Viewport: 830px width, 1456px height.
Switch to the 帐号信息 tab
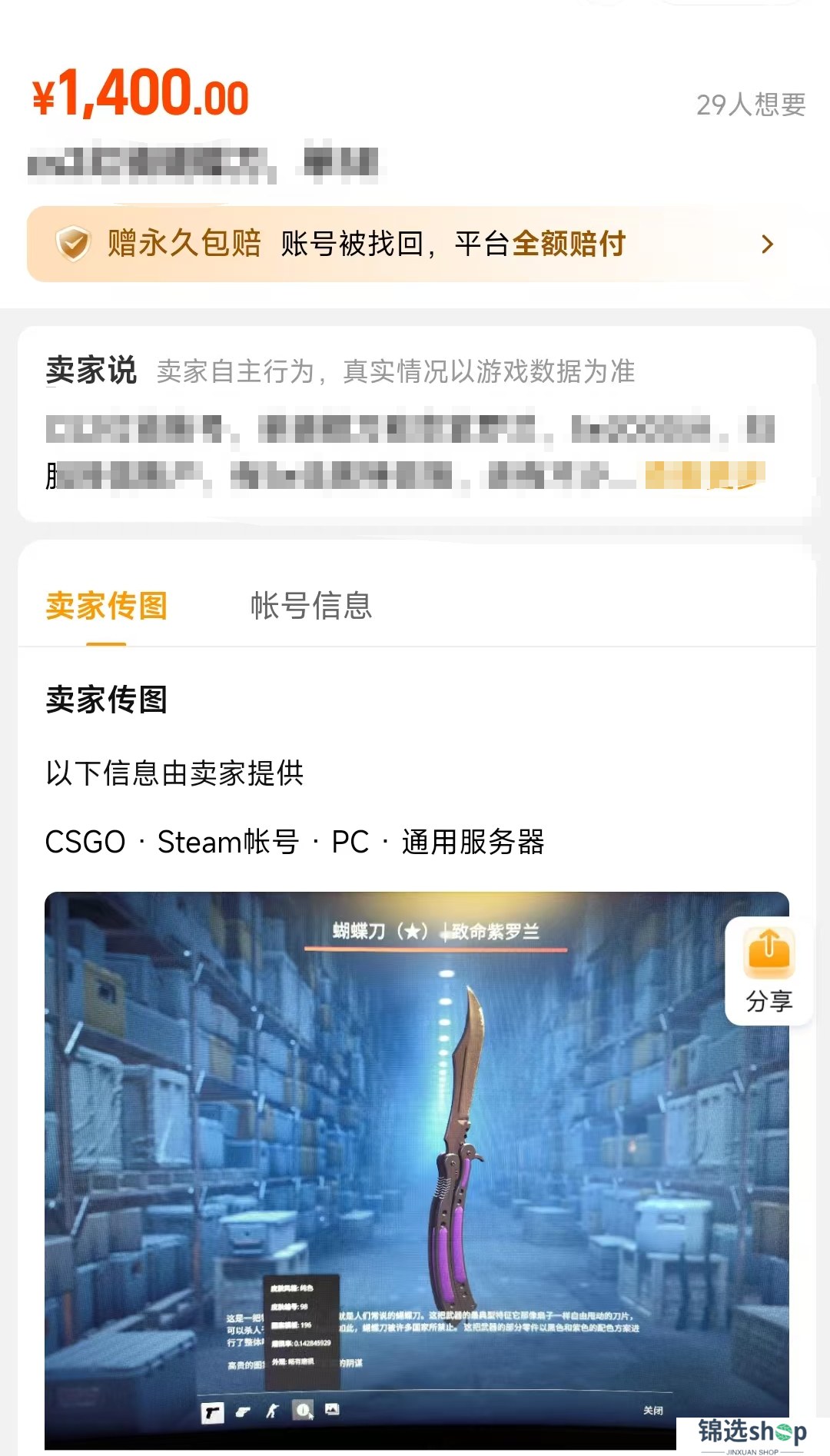click(311, 606)
